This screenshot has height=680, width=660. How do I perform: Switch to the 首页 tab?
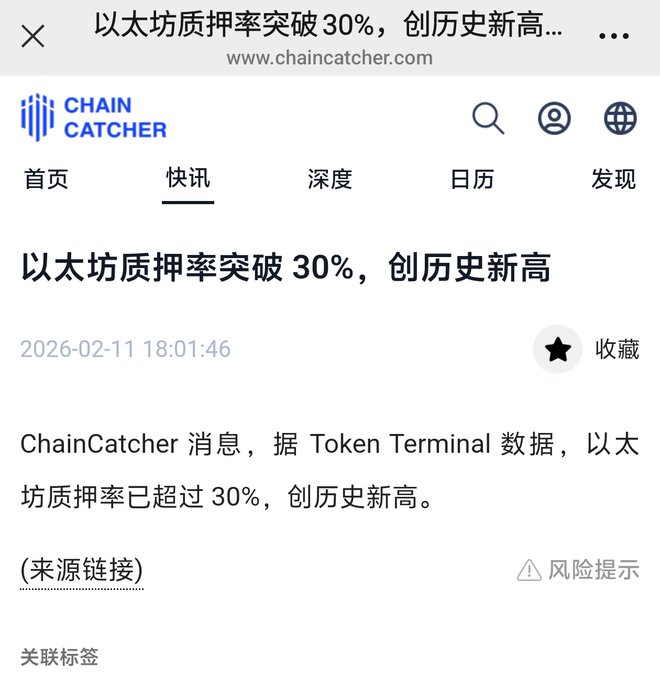pyautogui.click(x=47, y=179)
